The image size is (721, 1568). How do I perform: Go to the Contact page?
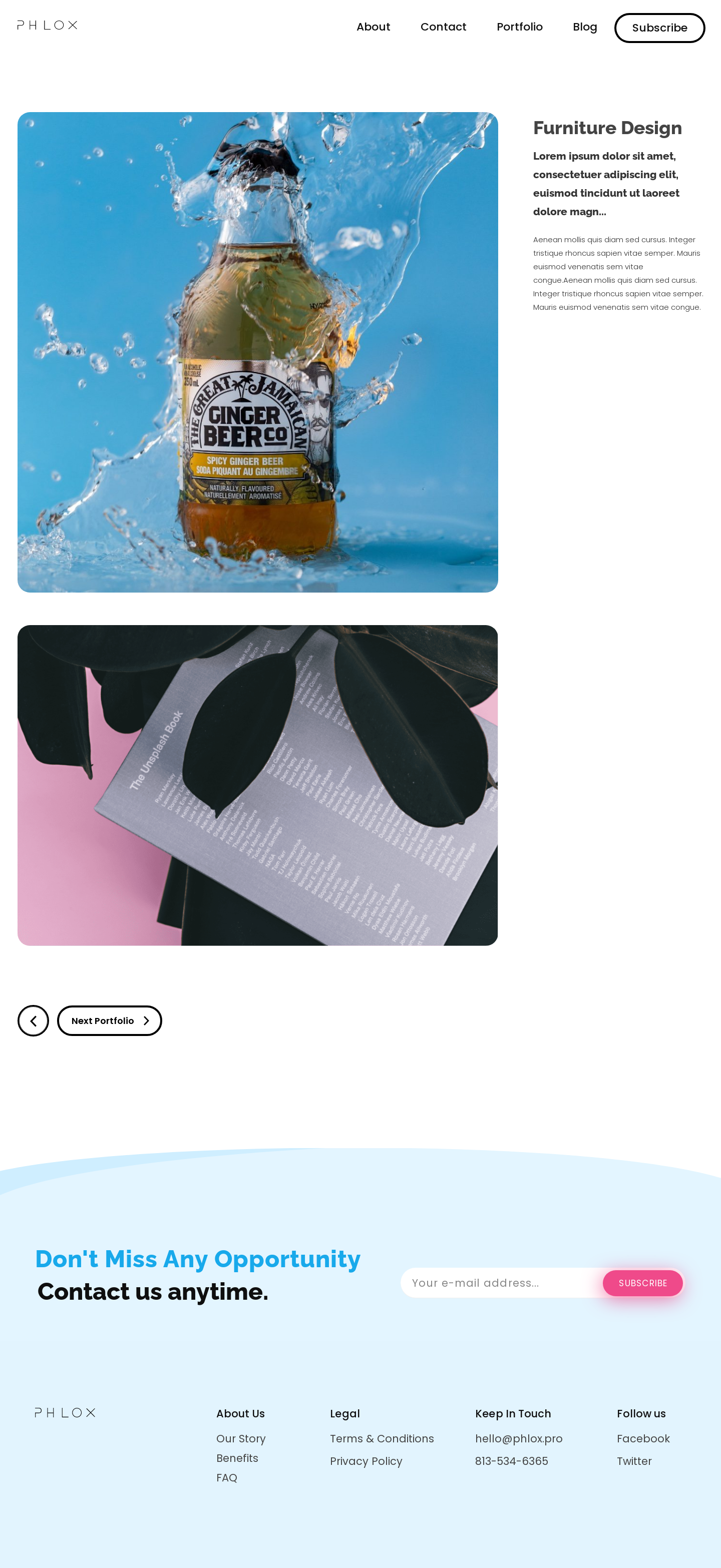[x=443, y=27]
